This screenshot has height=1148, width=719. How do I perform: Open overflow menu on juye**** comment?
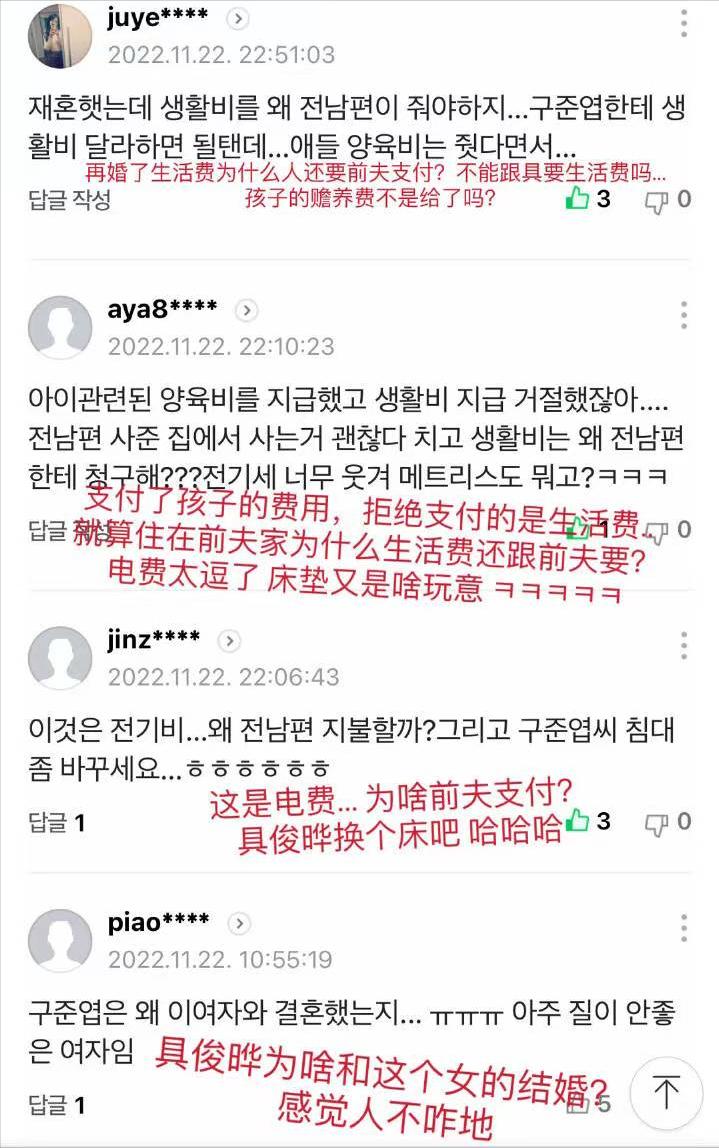(684, 24)
